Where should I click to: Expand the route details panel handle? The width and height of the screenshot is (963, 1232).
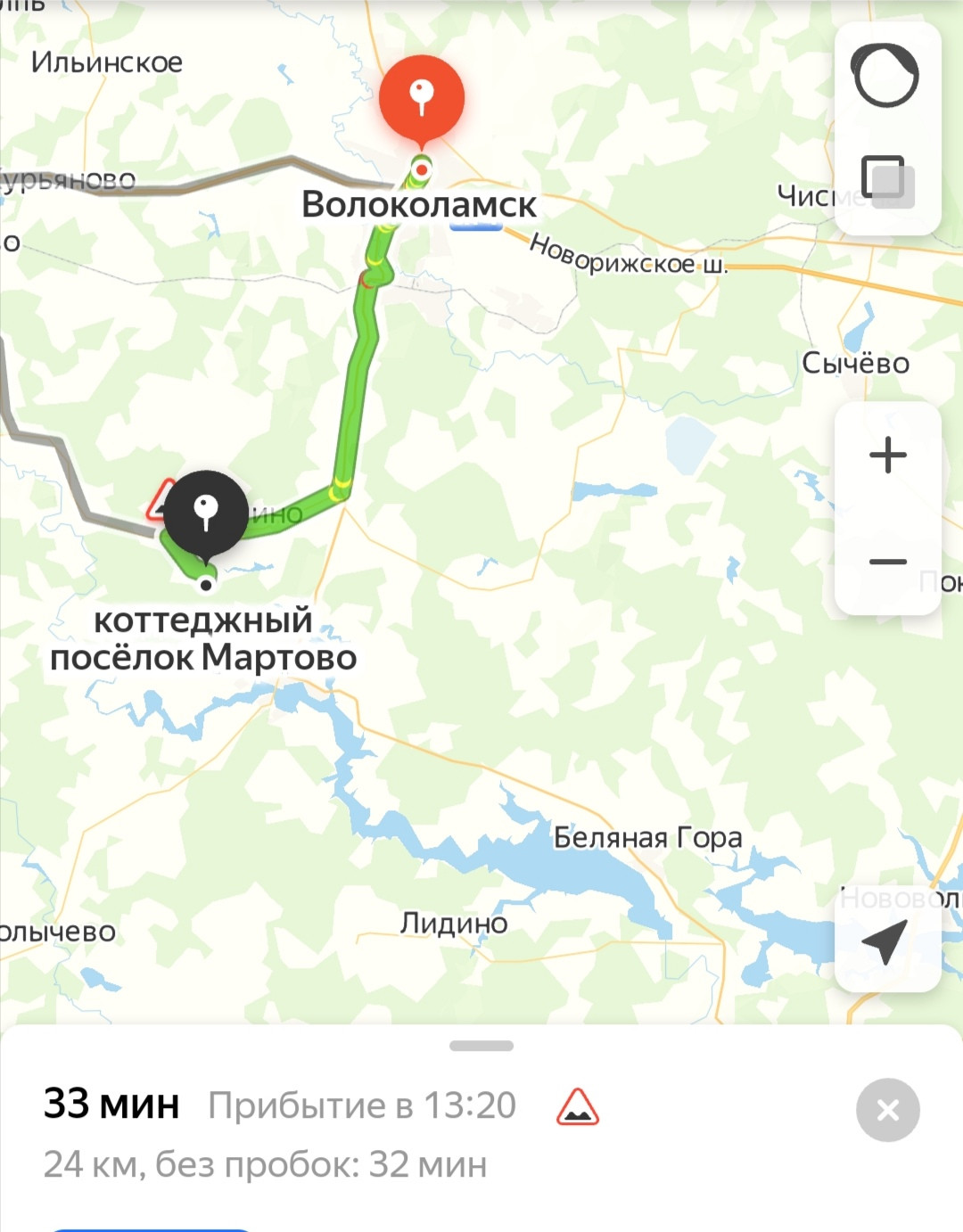point(481,1046)
